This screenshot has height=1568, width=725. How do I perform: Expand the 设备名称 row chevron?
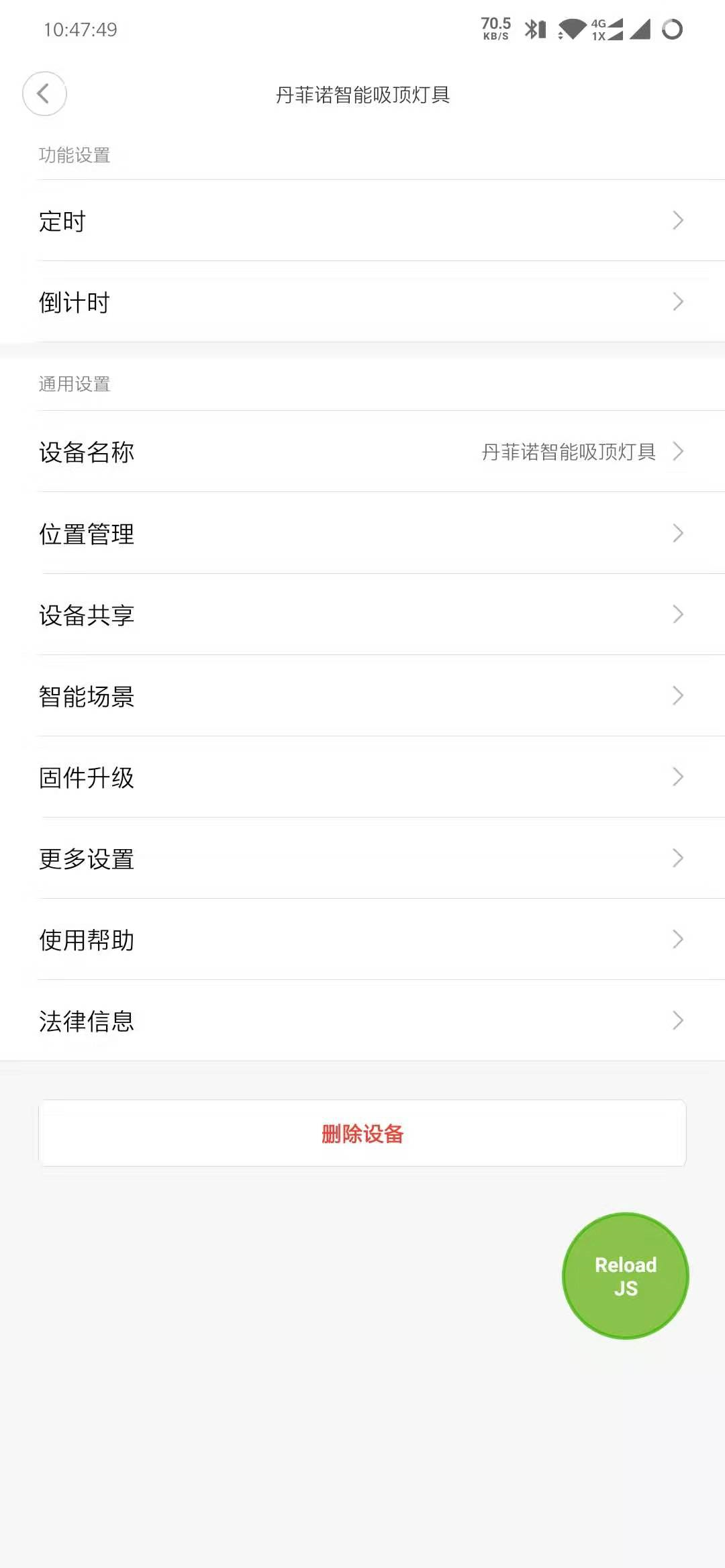[x=678, y=452]
